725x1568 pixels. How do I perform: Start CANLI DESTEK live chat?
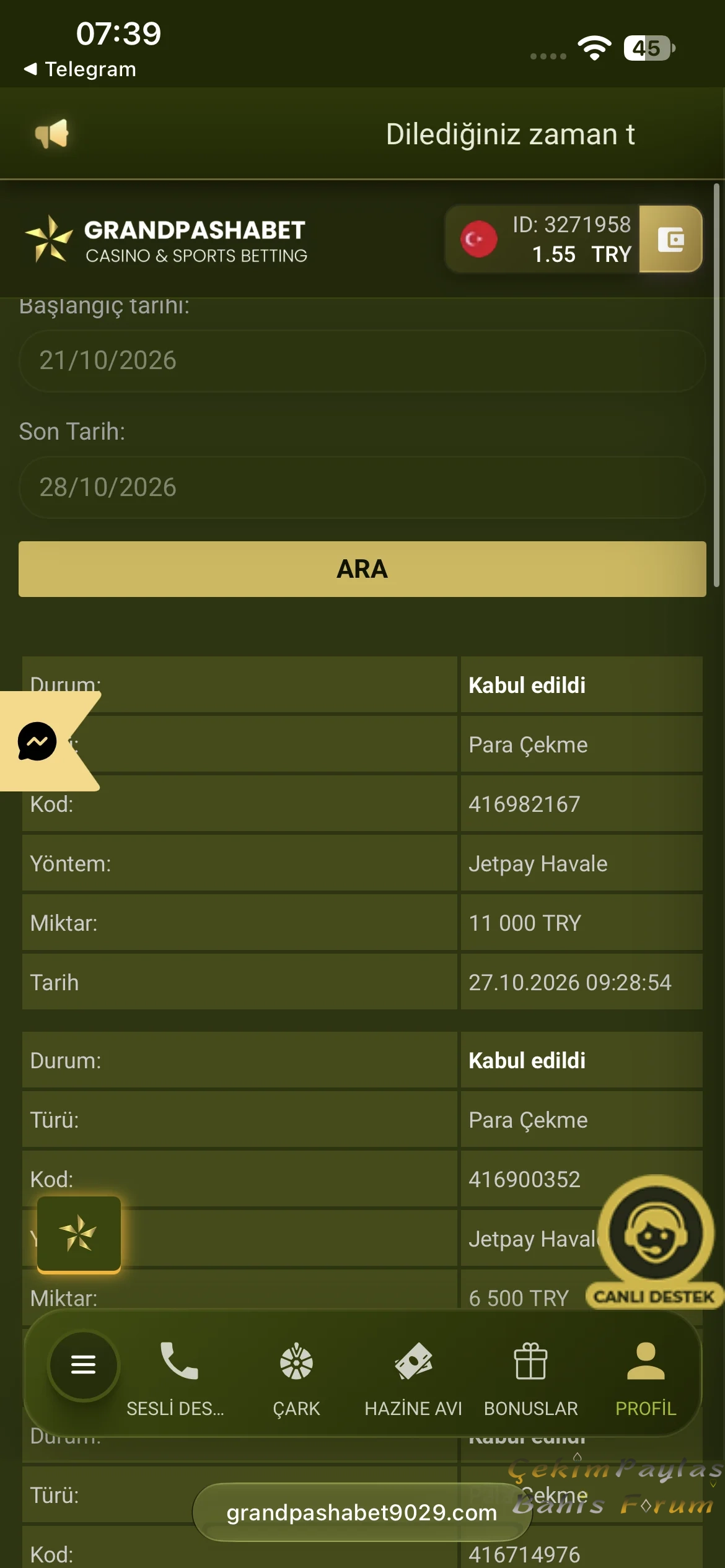(x=656, y=1242)
